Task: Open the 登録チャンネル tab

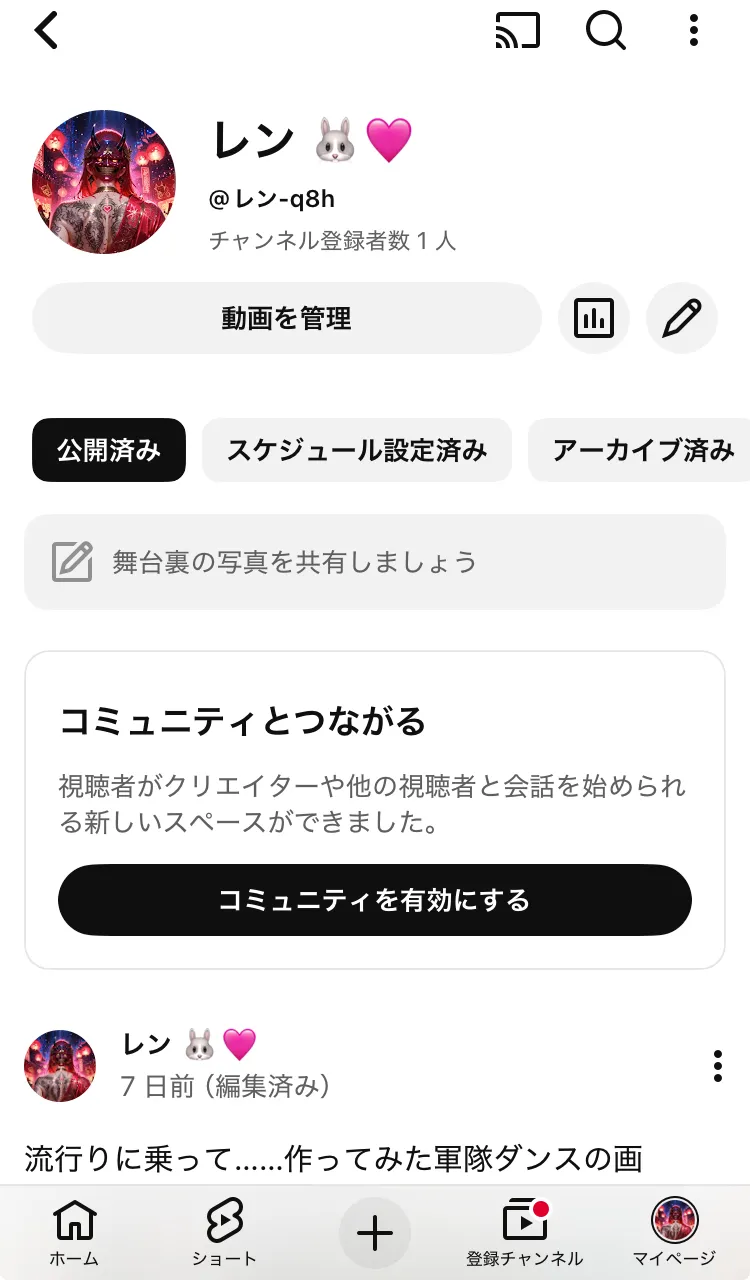Action: pyautogui.click(x=524, y=1233)
